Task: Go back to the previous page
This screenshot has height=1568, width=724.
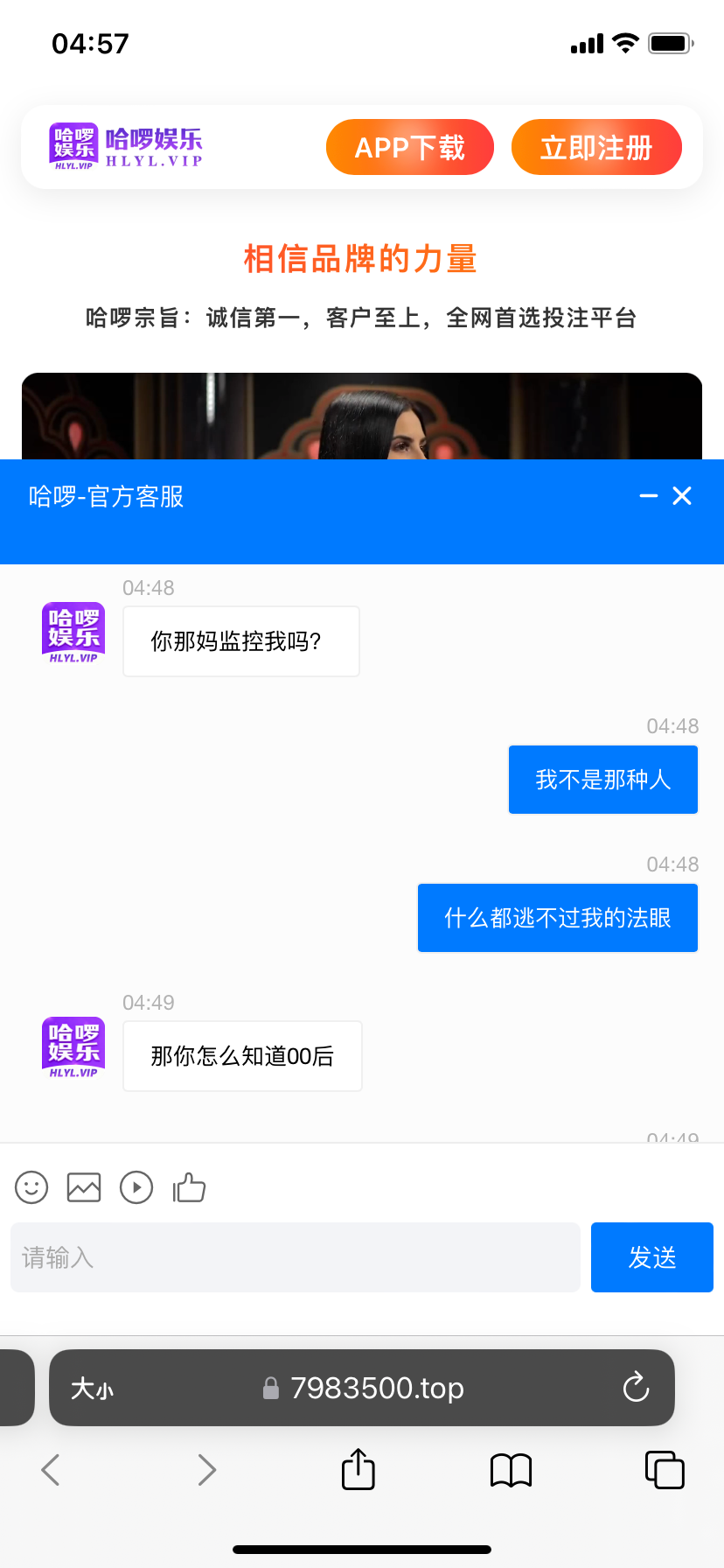Action: click(x=51, y=1470)
